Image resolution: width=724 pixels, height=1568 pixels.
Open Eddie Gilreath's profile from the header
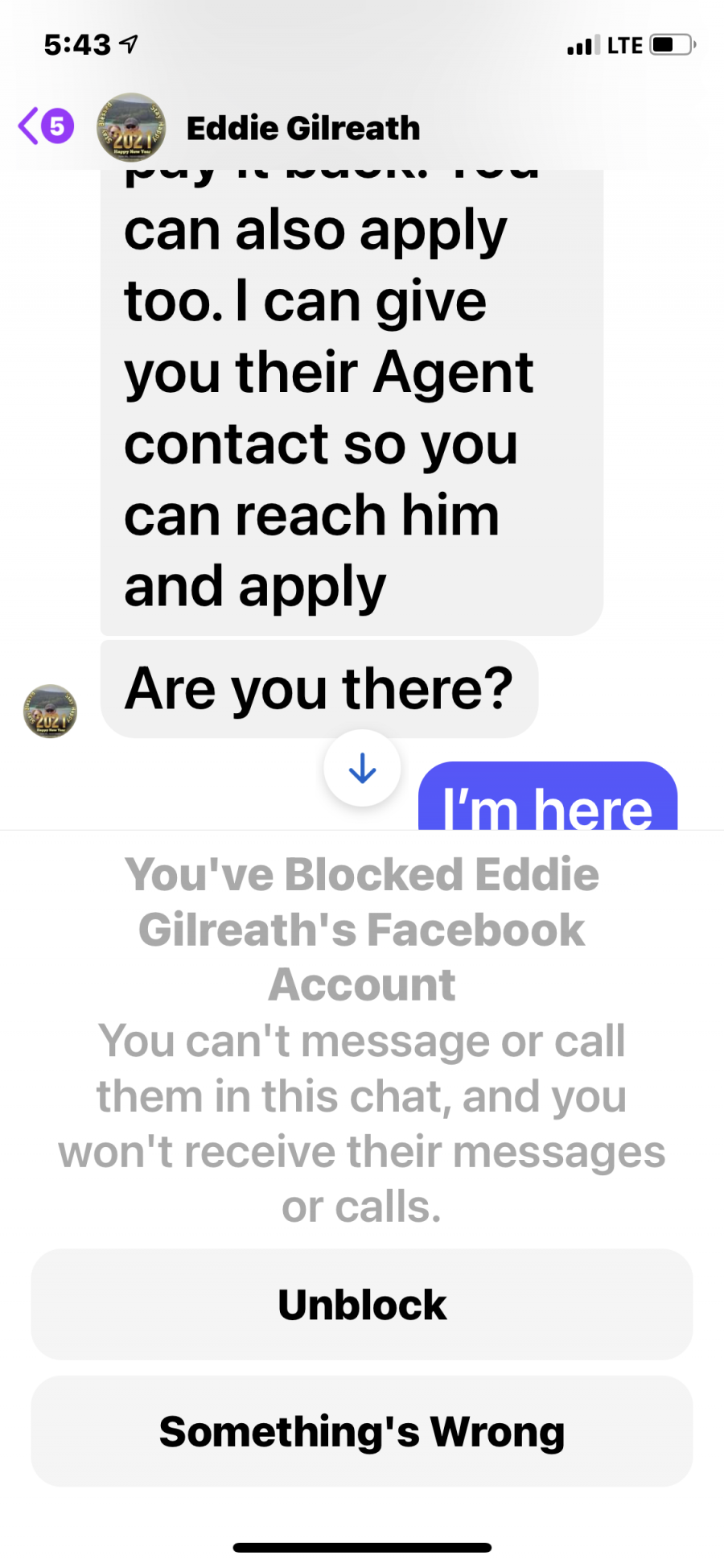(x=302, y=128)
